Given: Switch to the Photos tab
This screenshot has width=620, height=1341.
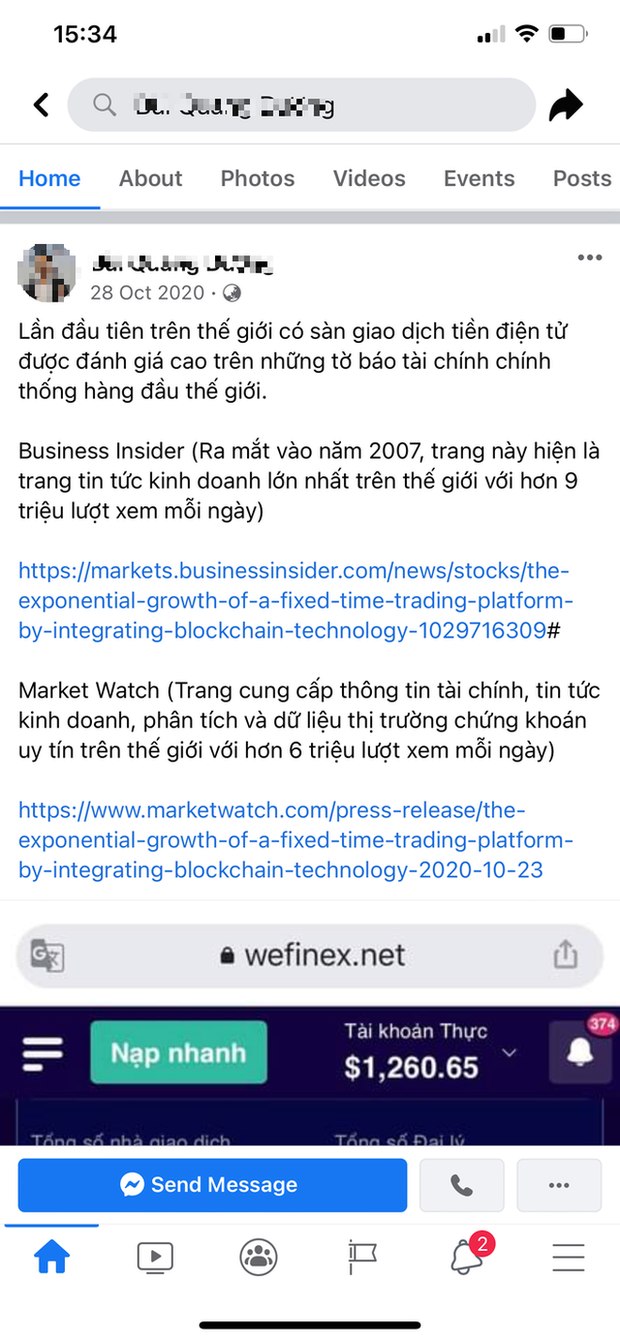Looking at the screenshot, I should 258,179.
